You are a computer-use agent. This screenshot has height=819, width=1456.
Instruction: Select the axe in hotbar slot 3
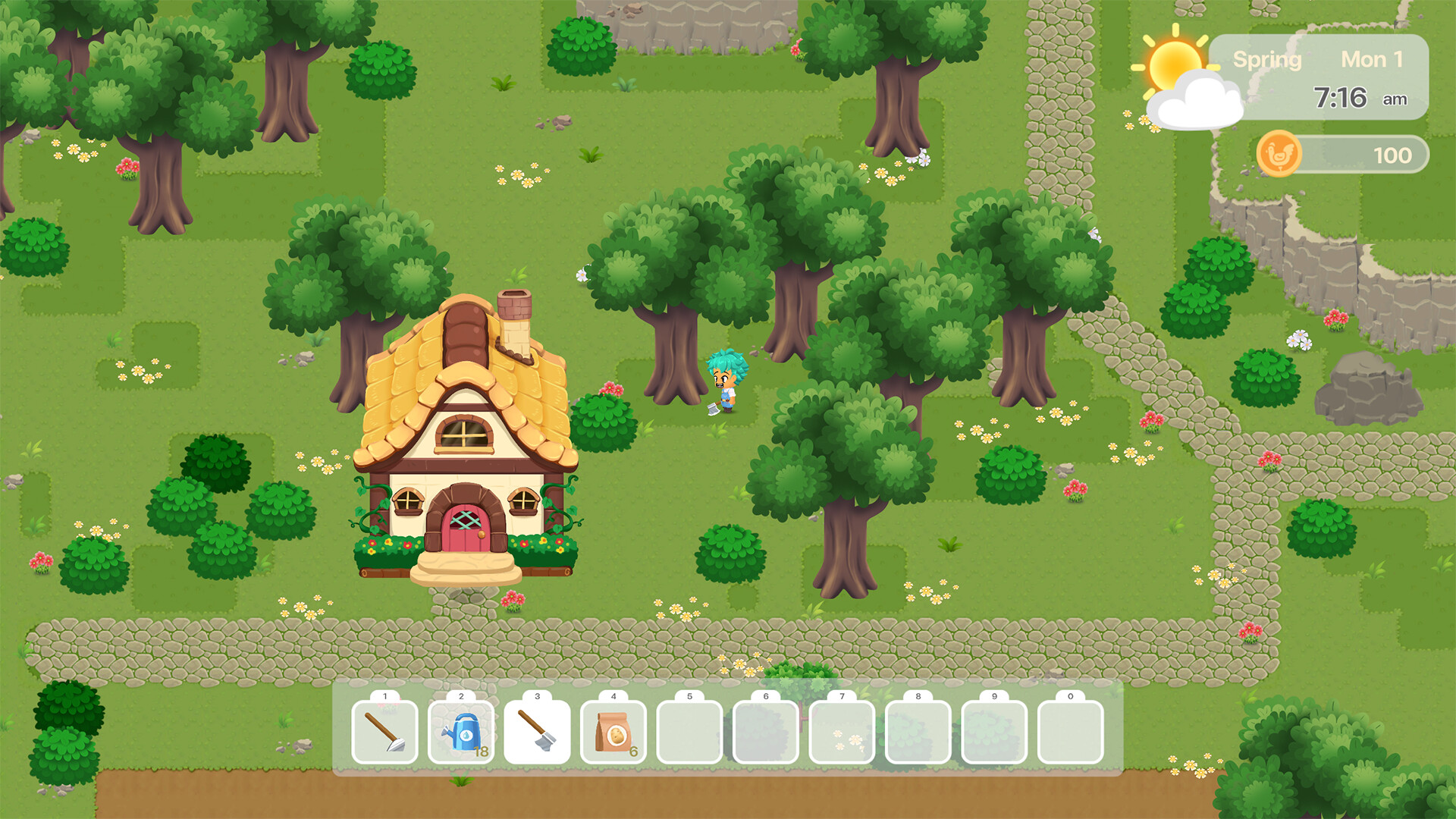(537, 732)
